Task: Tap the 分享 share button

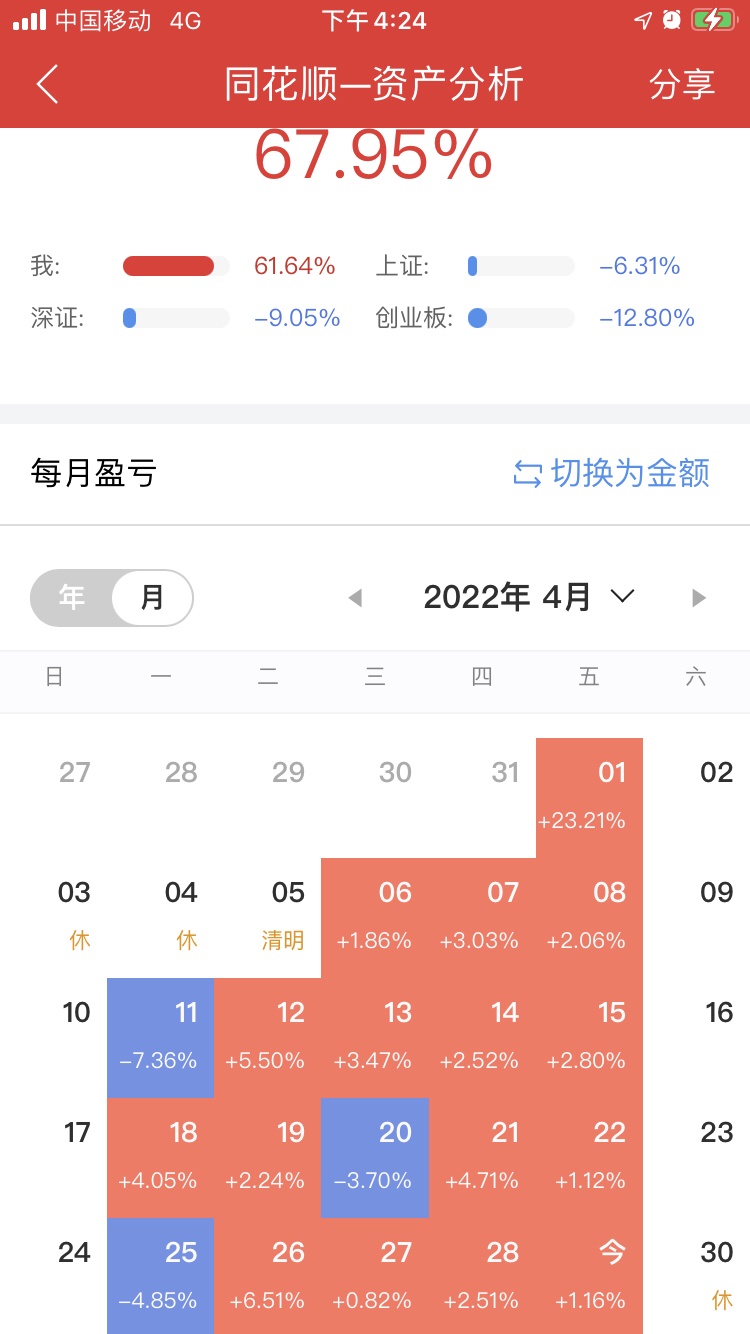Action: click(682, 84)
